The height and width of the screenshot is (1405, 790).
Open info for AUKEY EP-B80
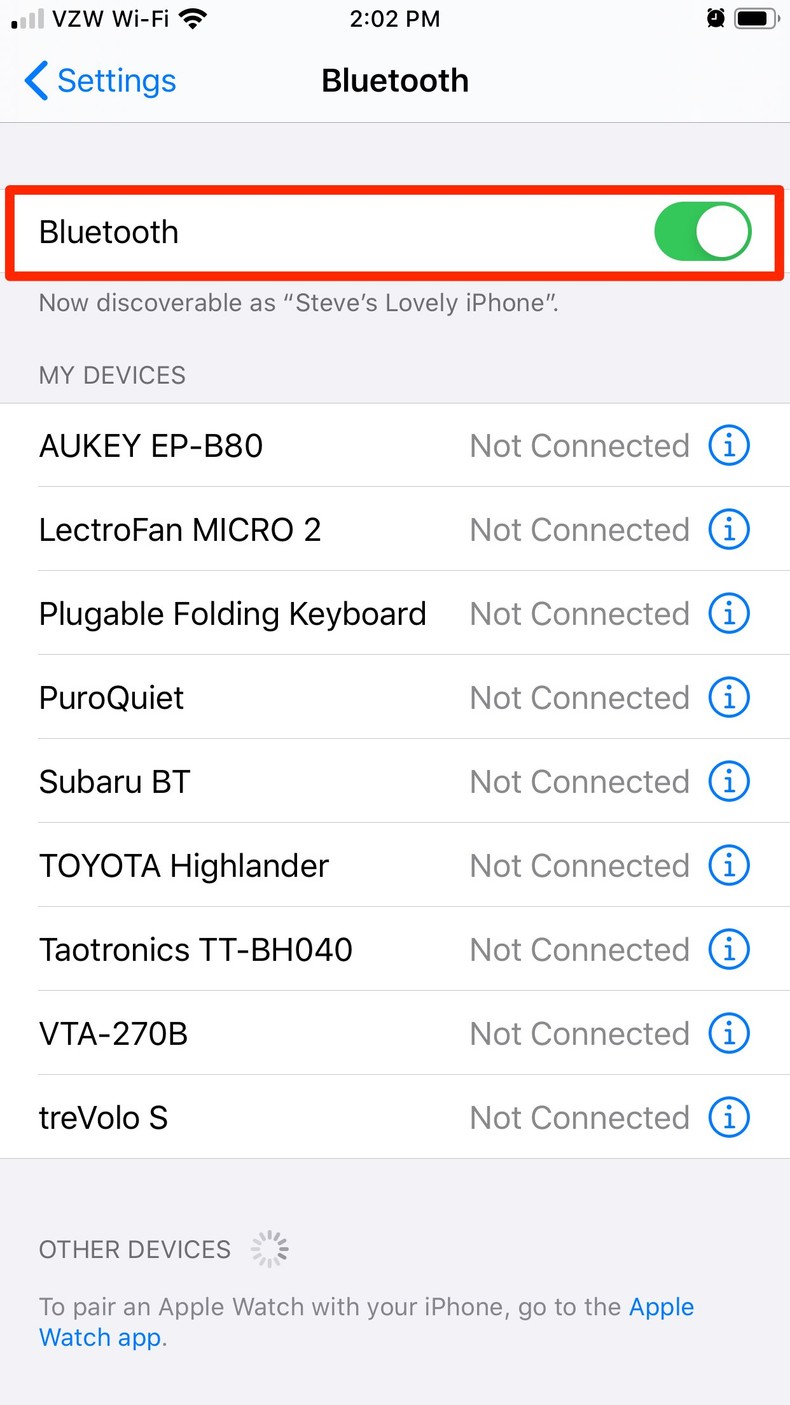(729, 446)
